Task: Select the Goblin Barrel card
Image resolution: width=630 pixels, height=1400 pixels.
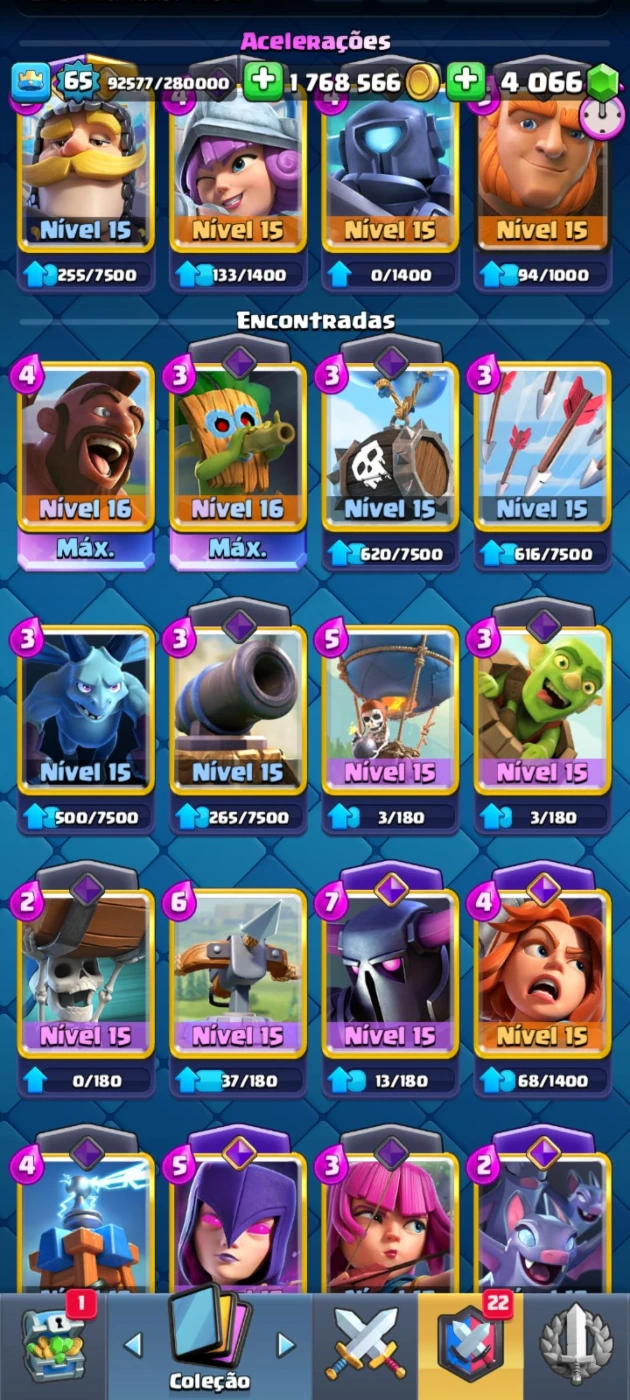Action: (x=542, y=712)
